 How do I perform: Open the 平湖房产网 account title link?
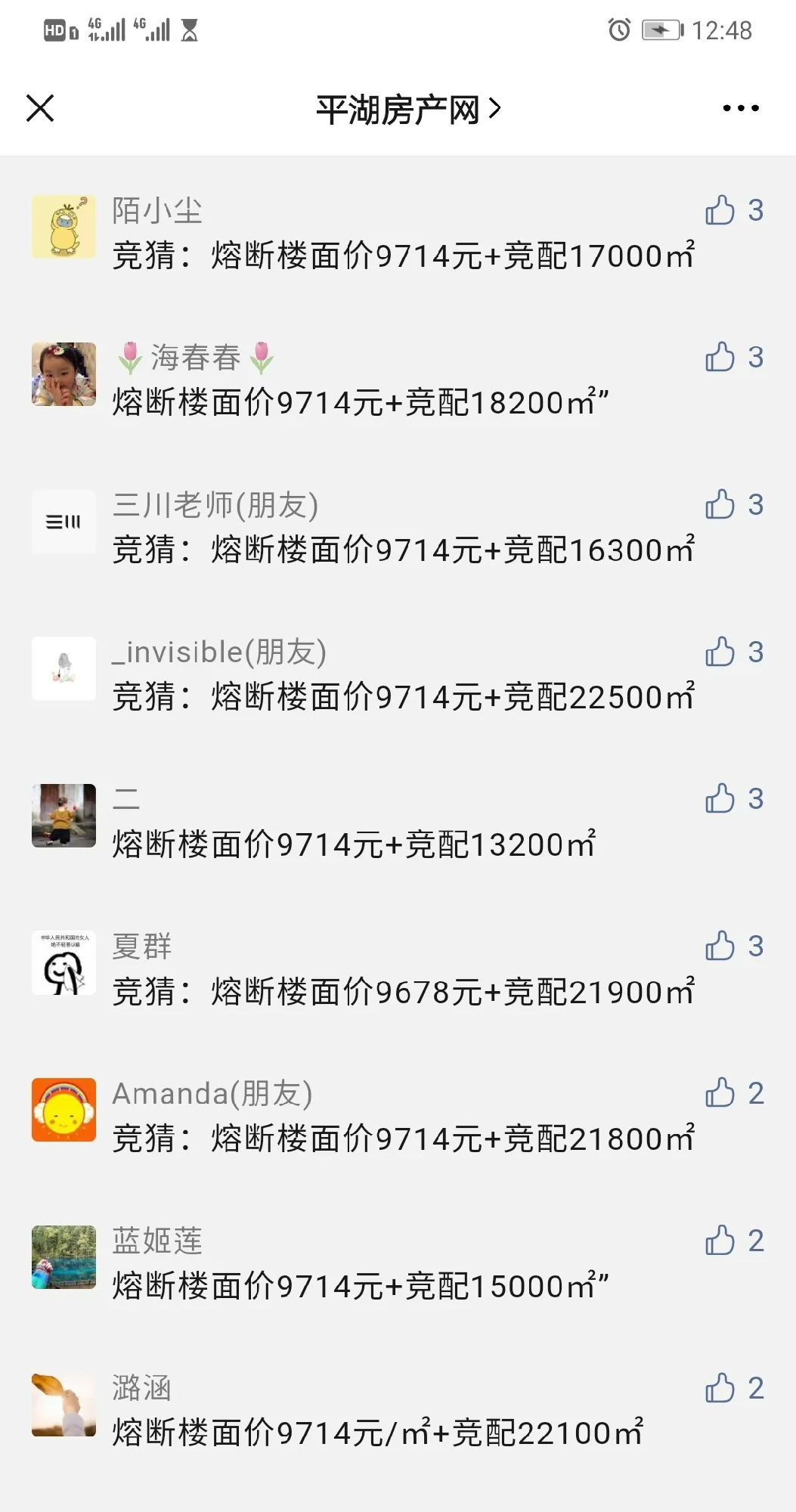[407, 110]
